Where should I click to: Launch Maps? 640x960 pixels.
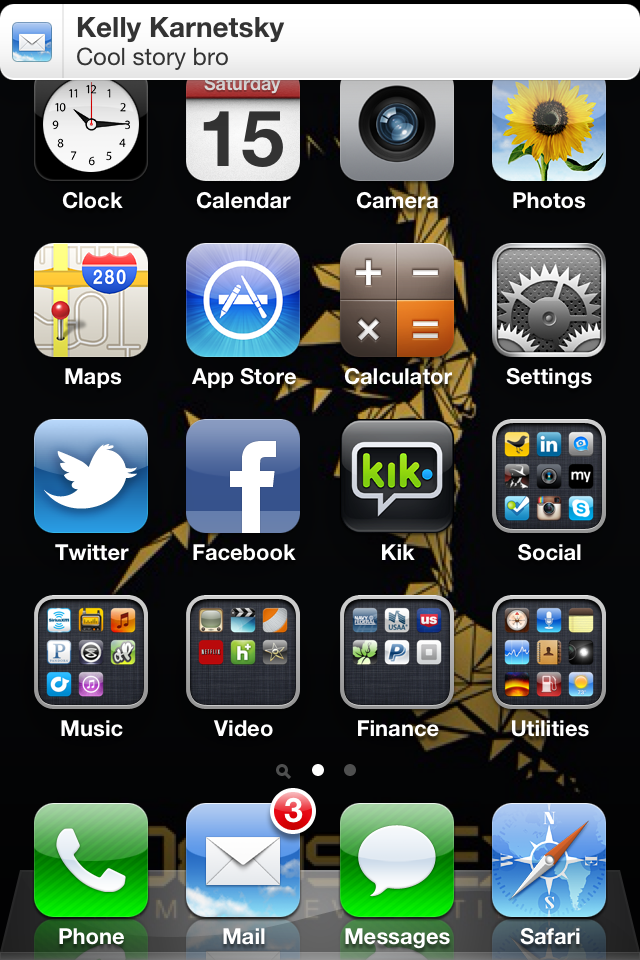coord(91,301)
